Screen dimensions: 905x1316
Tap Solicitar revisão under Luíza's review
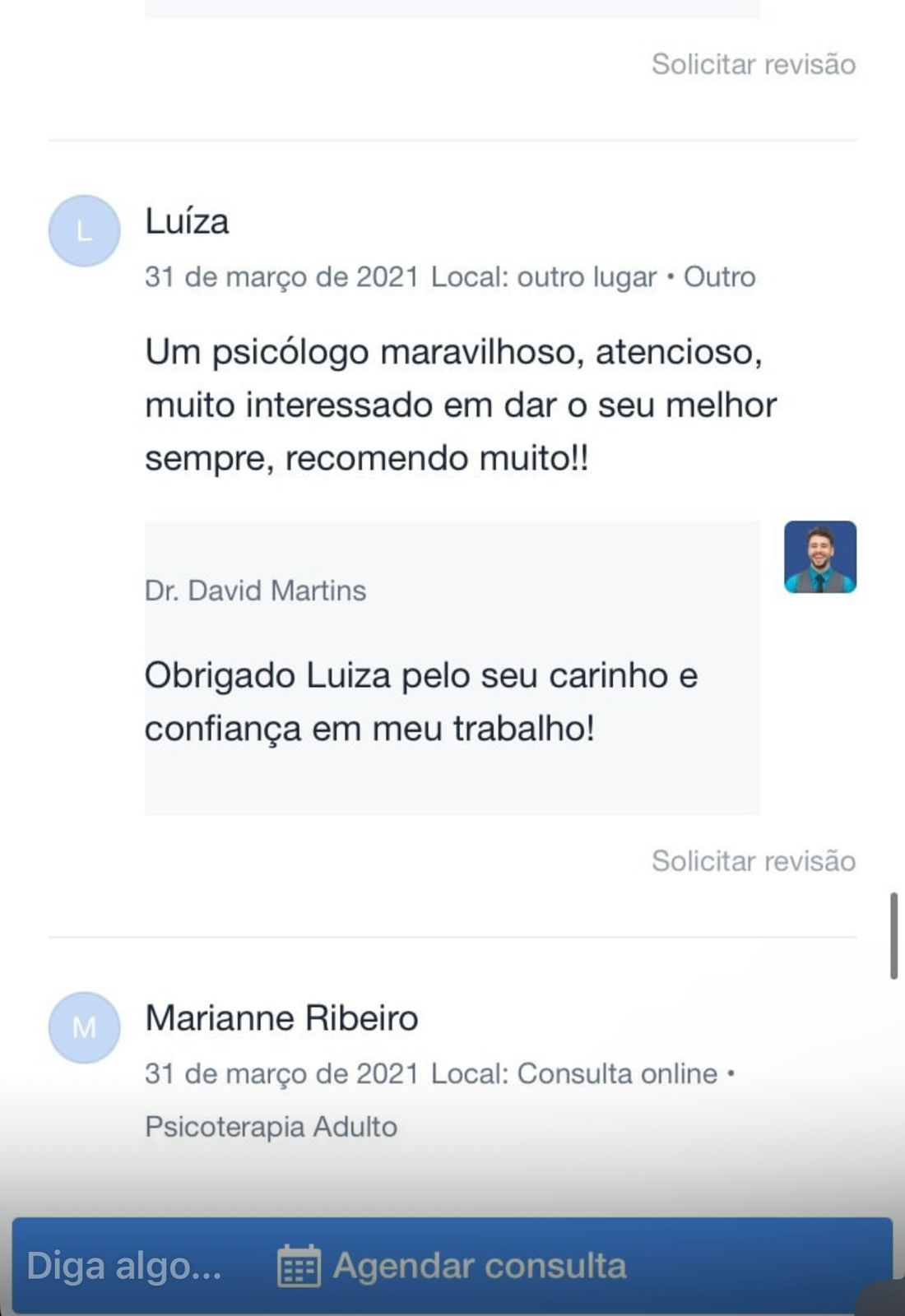pos(753,861)
